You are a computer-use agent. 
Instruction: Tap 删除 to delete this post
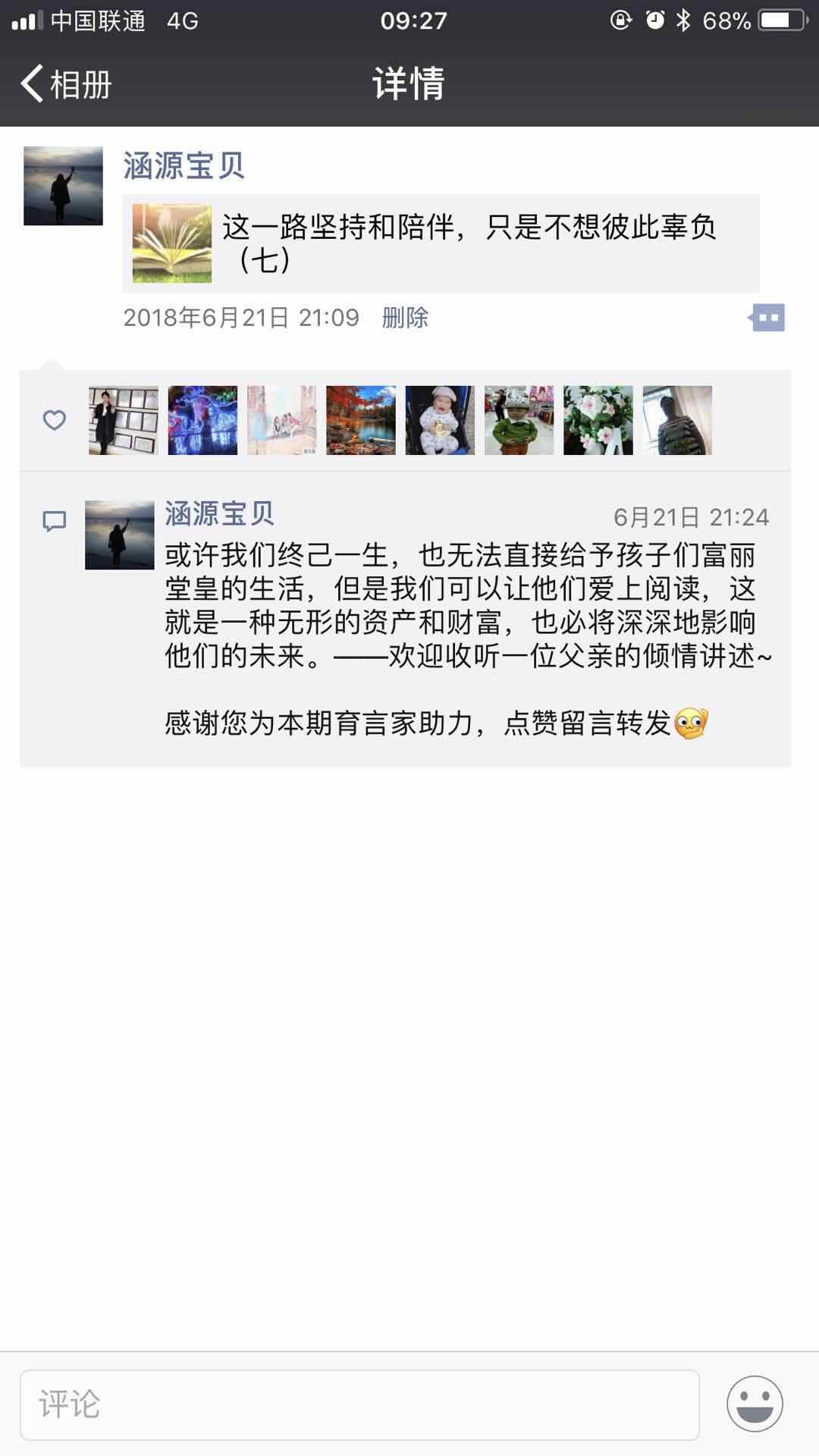pyautogui.click(x=405, y=317)
